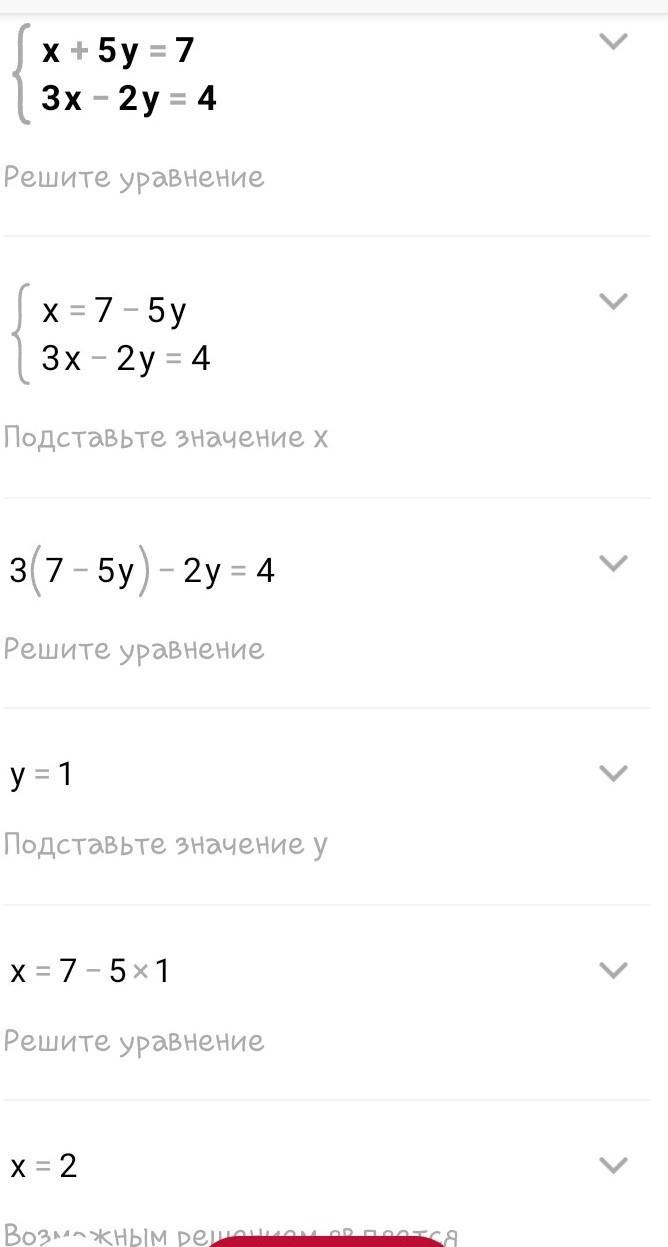Expand the step x = 2

(612, 1164)
